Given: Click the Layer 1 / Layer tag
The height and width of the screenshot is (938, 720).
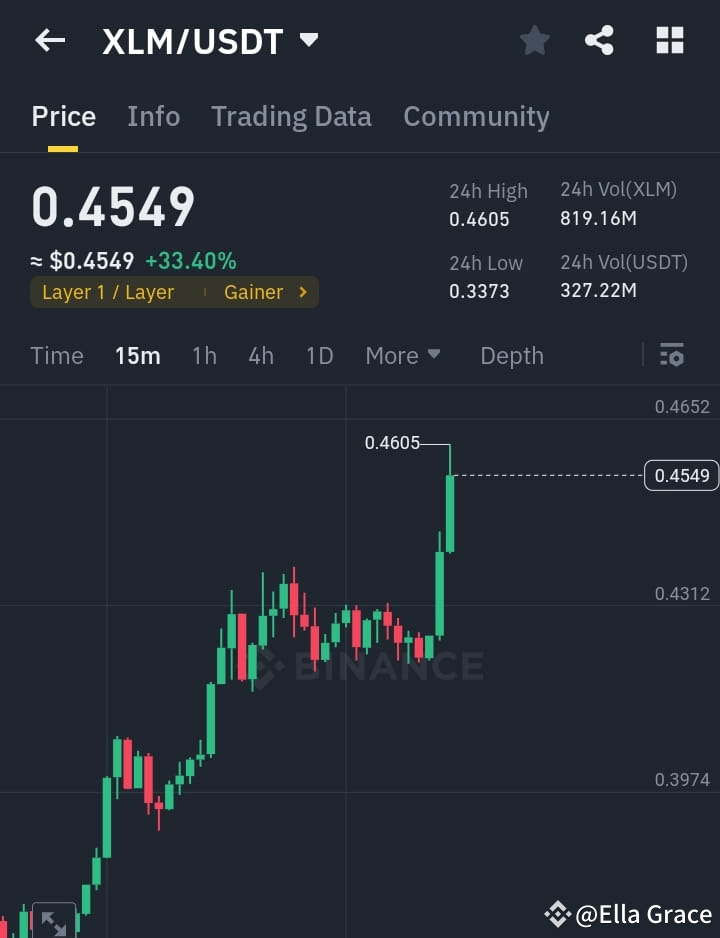Looking at the screenshot, I should click(106, 292).
